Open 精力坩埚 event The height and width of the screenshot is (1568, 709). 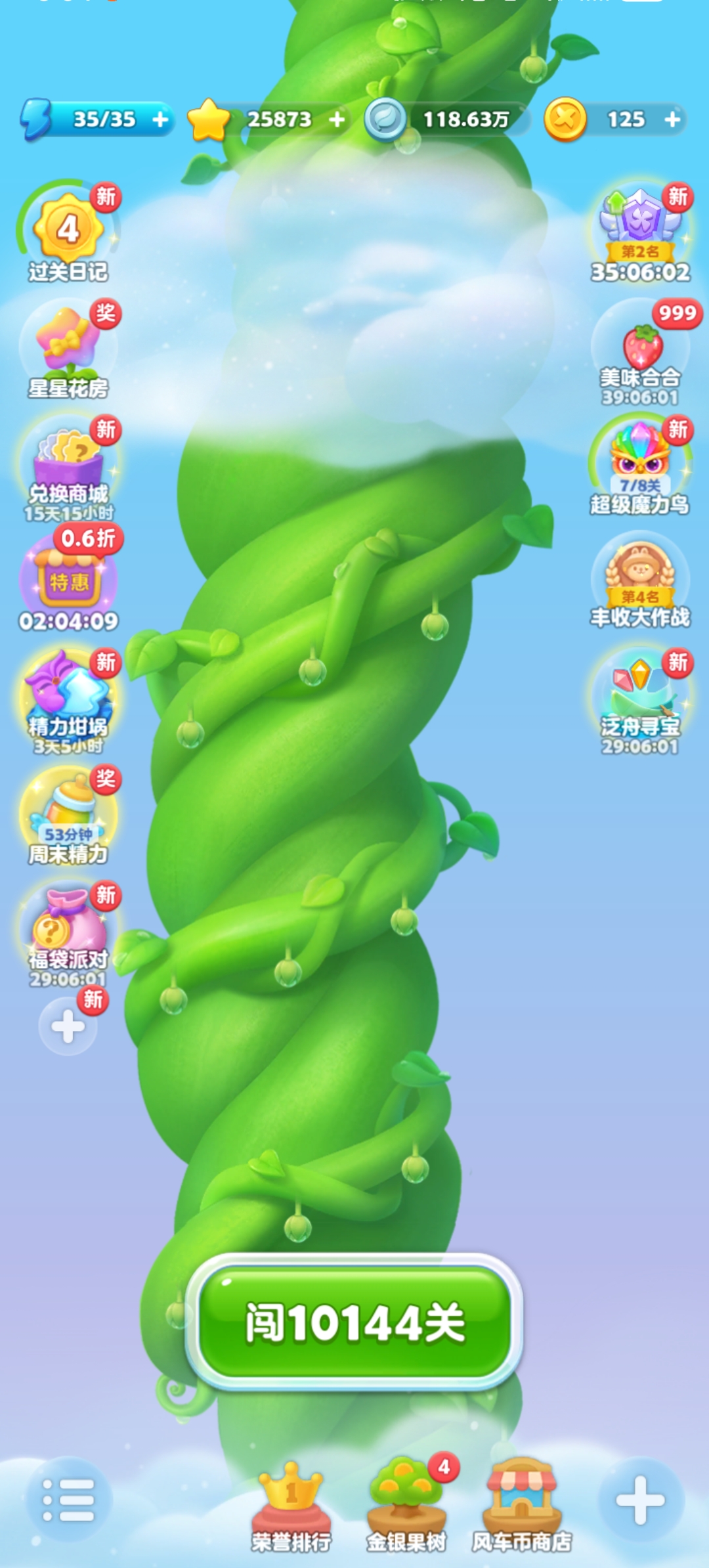pos(68,701)
